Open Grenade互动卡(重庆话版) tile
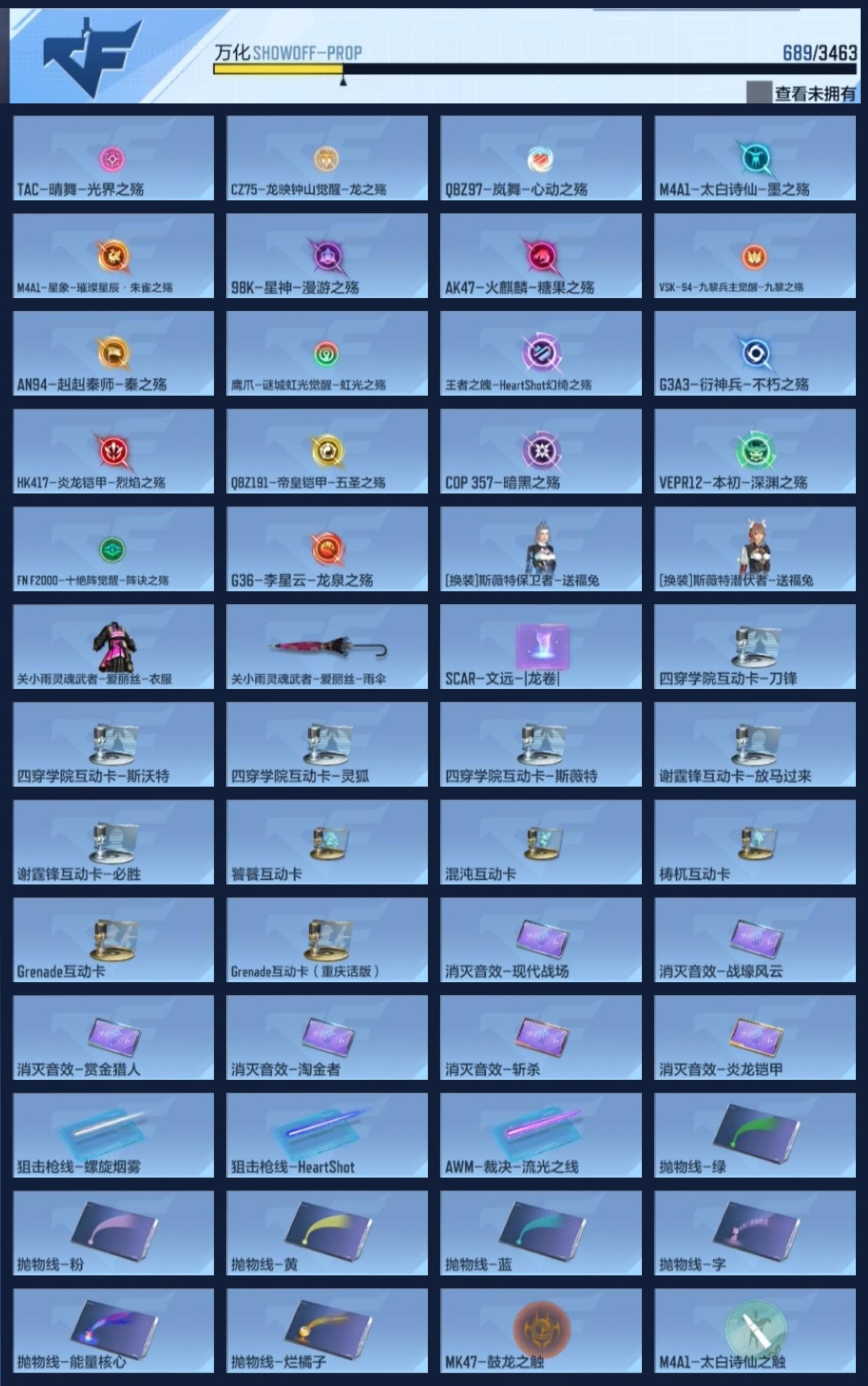This screenshot has height=1386, width=868. pyautogui.click(x=327, y=940)
